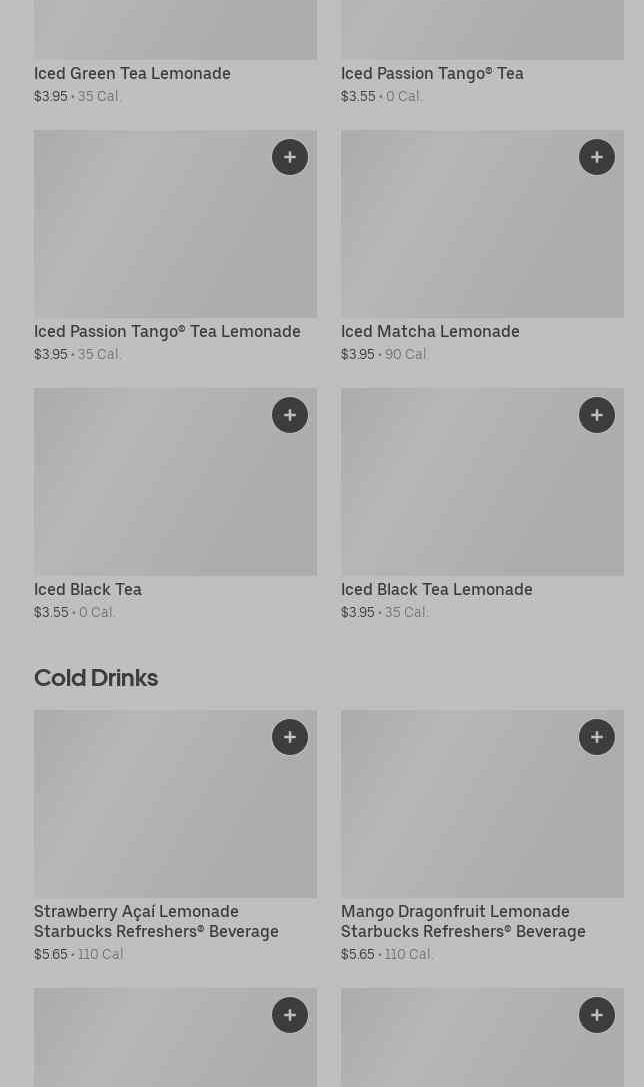Screen dimensions: 644x1087
Task: Add Mango Dragonfruit Lemonade Refresher to order
Action: point(597,737)
